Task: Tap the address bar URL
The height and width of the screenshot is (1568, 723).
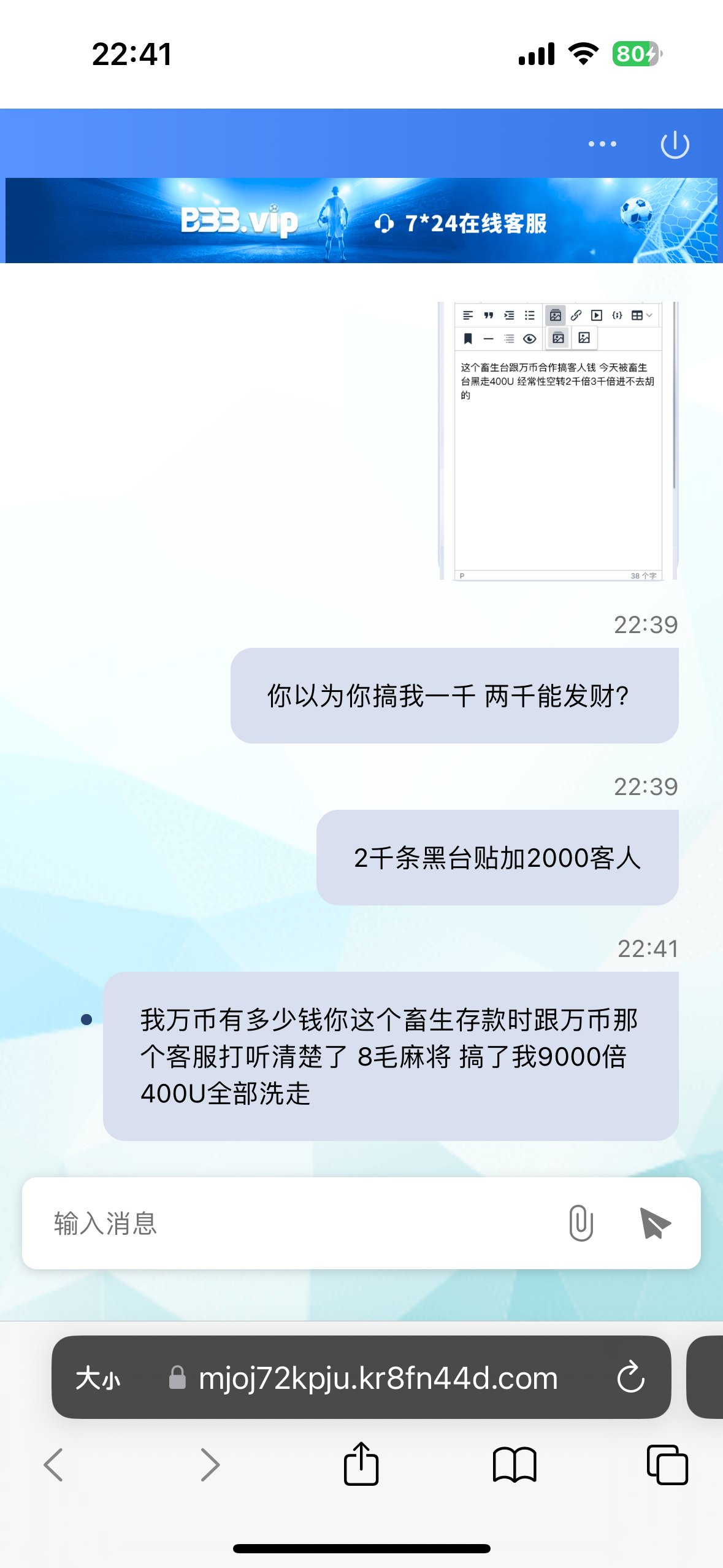Action: coord(377,1378)
